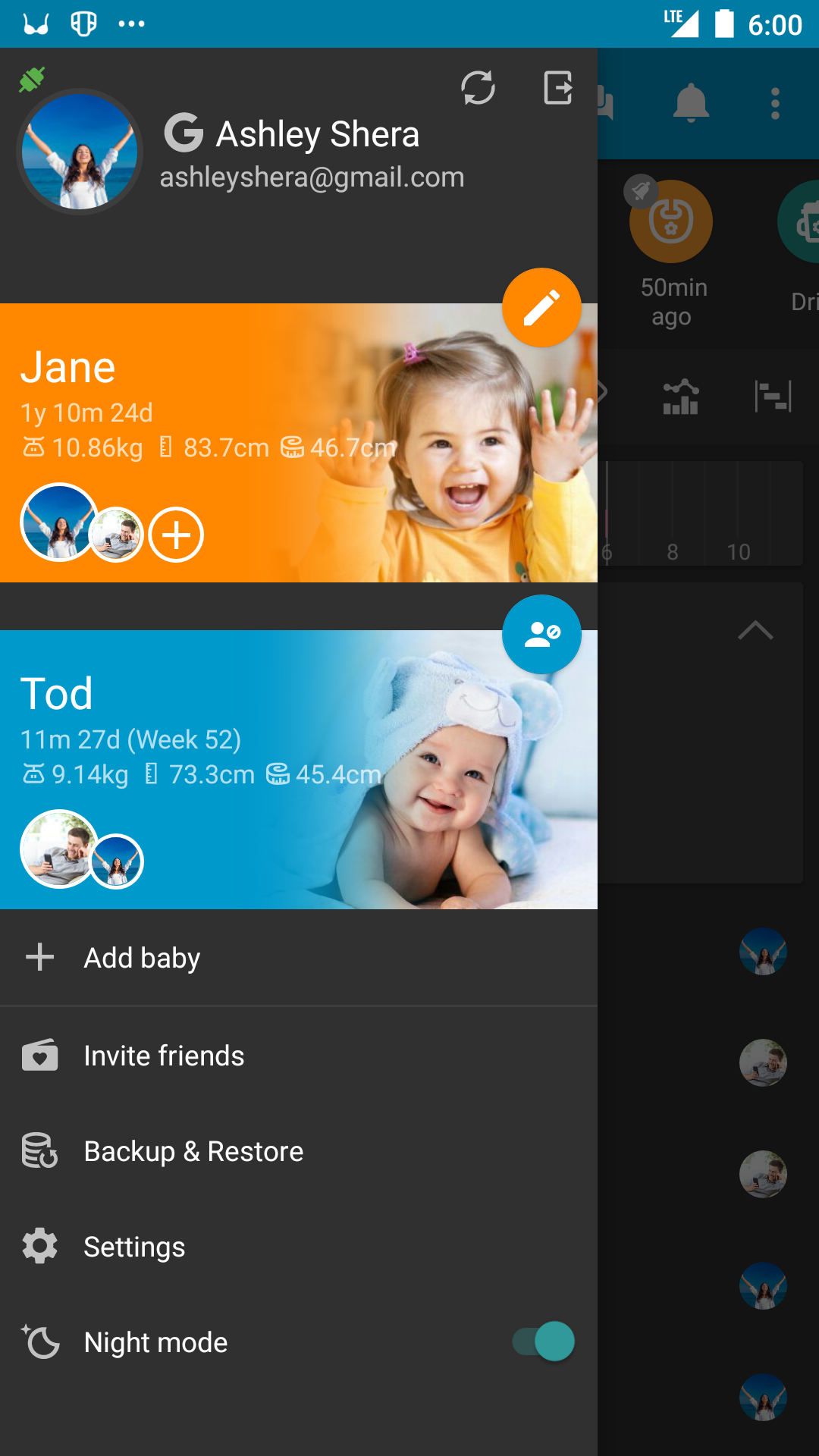
Task: Open Invite friends
Action: [x=164, y=1056]
